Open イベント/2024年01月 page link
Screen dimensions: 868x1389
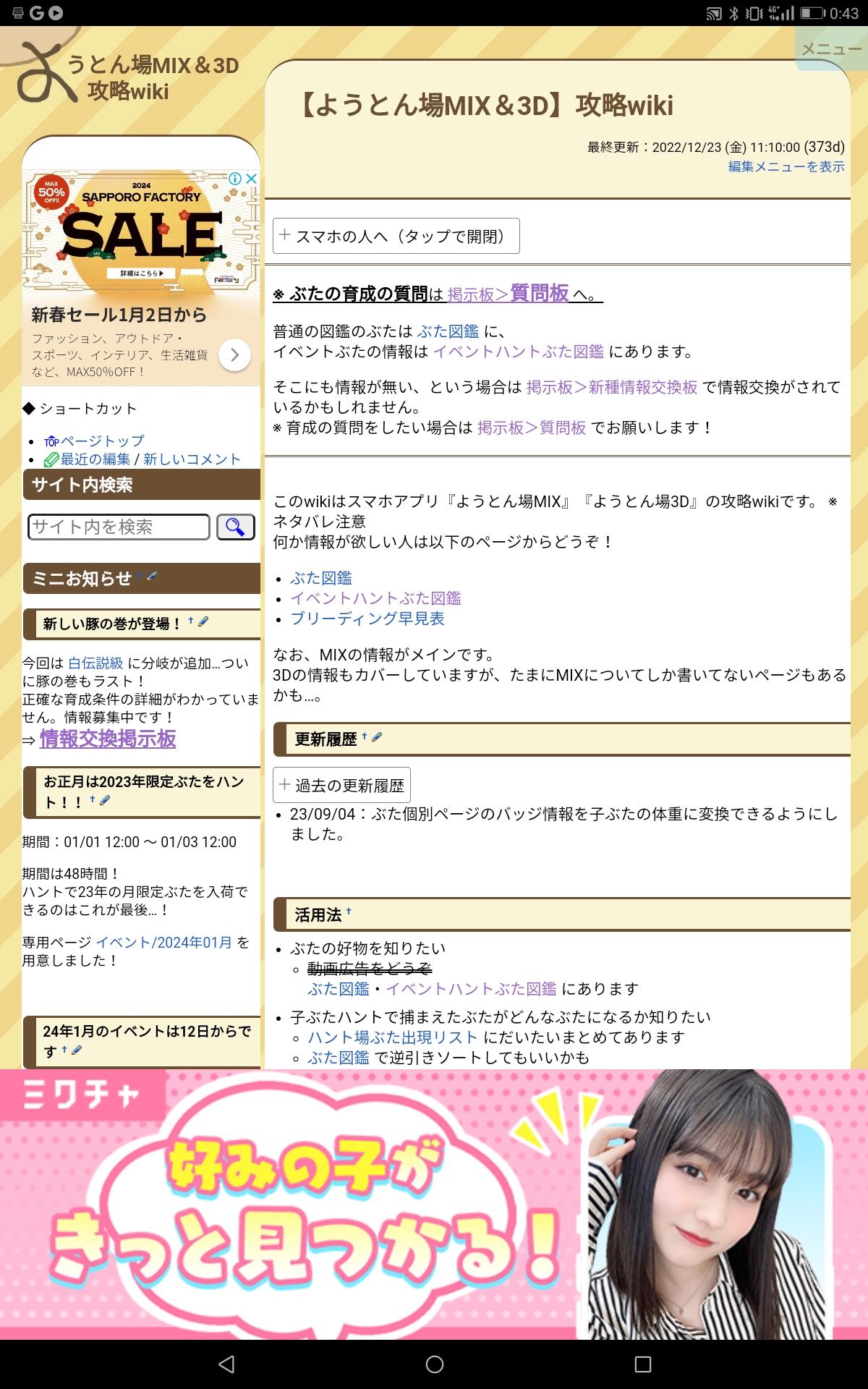pos(163,942)
